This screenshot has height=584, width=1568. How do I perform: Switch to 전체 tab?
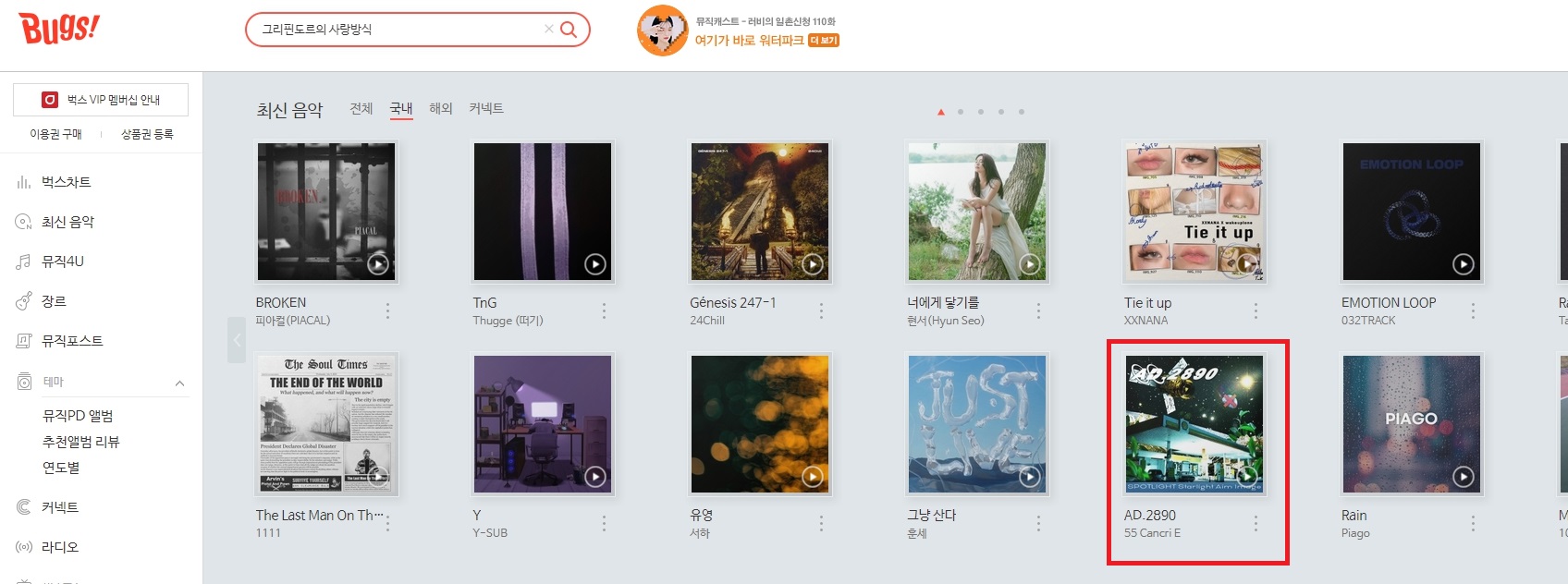pyautogui.click(x=361, y=109)
